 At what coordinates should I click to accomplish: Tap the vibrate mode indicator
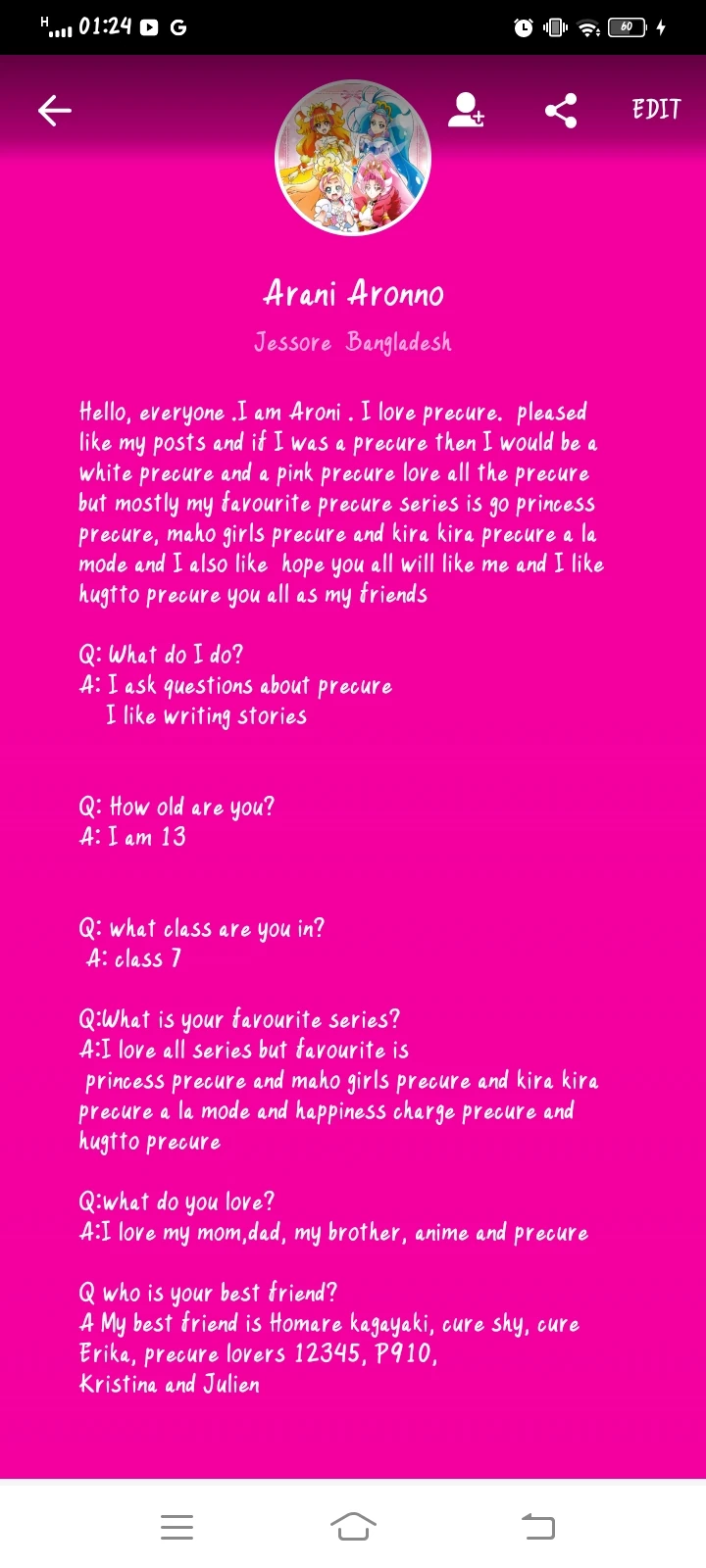(554, 26)
